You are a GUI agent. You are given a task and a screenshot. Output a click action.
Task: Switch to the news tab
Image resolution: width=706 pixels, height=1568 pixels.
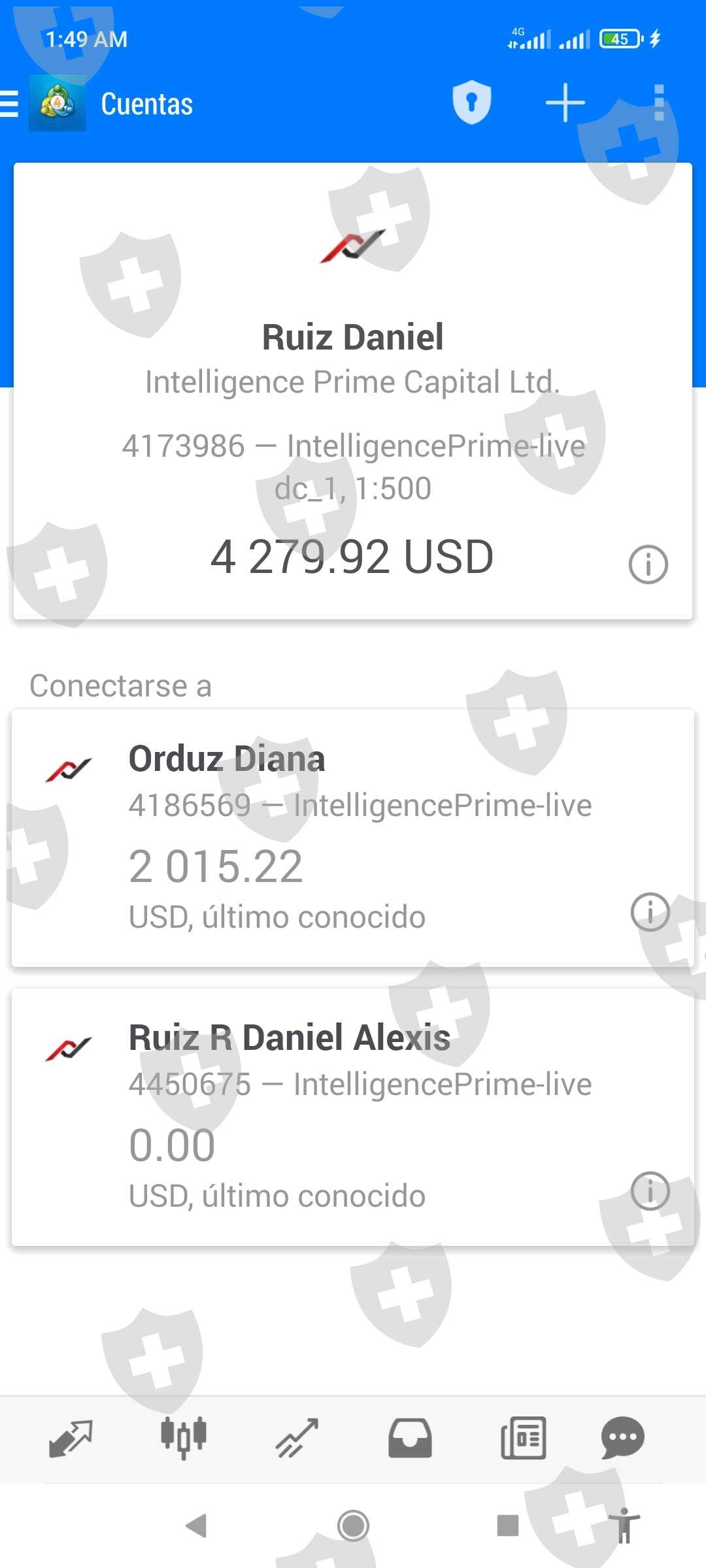(523, 1438)
